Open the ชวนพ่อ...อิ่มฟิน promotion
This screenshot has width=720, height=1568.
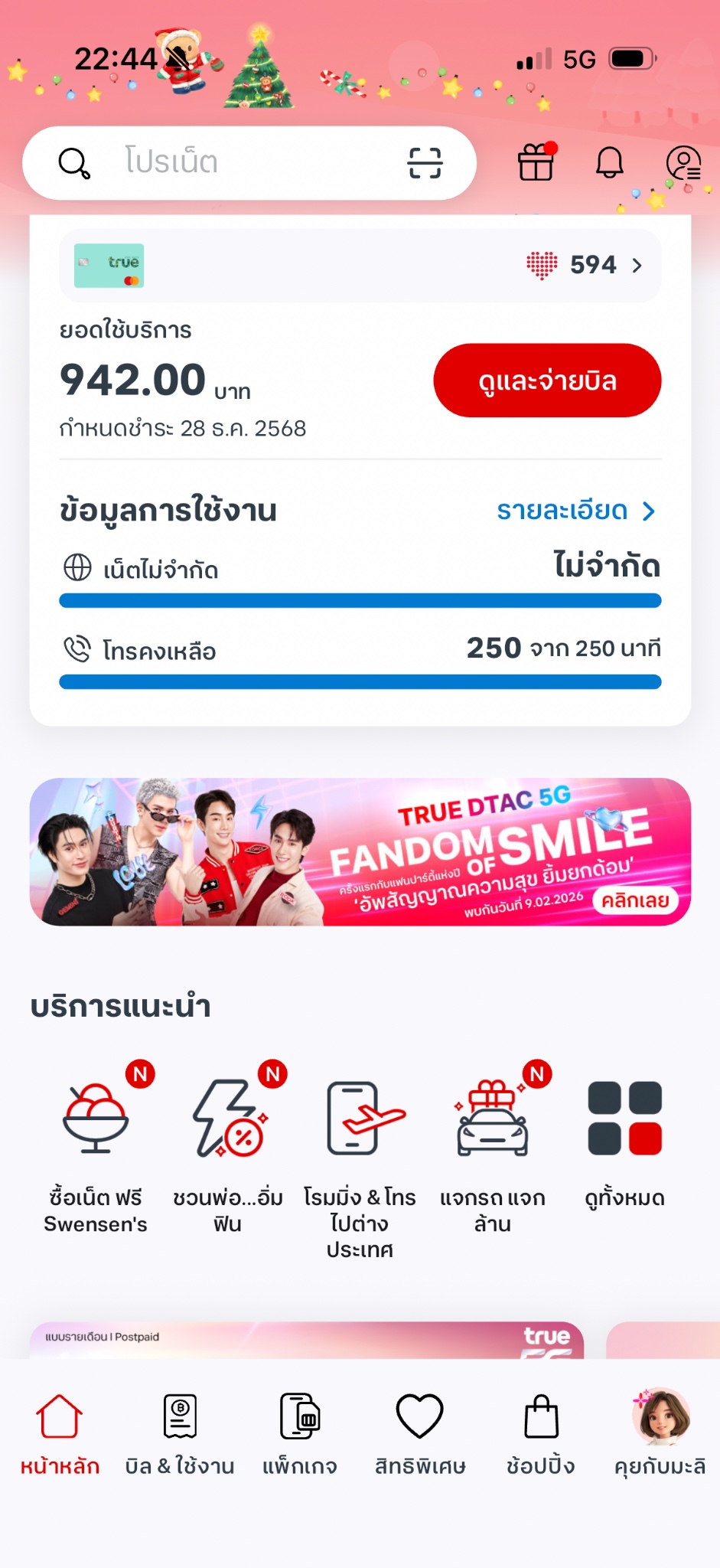tap(228, 1148)
